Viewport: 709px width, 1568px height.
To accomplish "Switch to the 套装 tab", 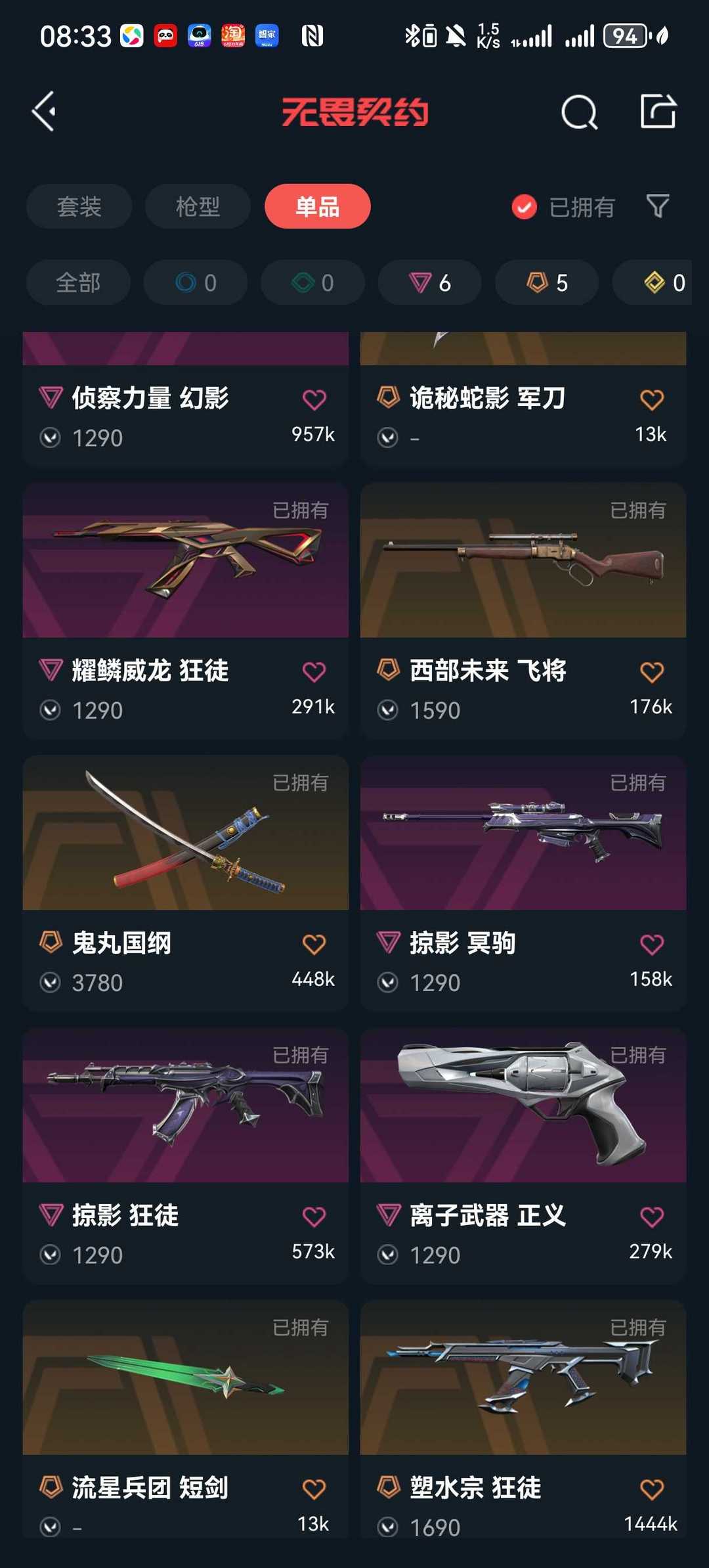I will tap(79, 206).
